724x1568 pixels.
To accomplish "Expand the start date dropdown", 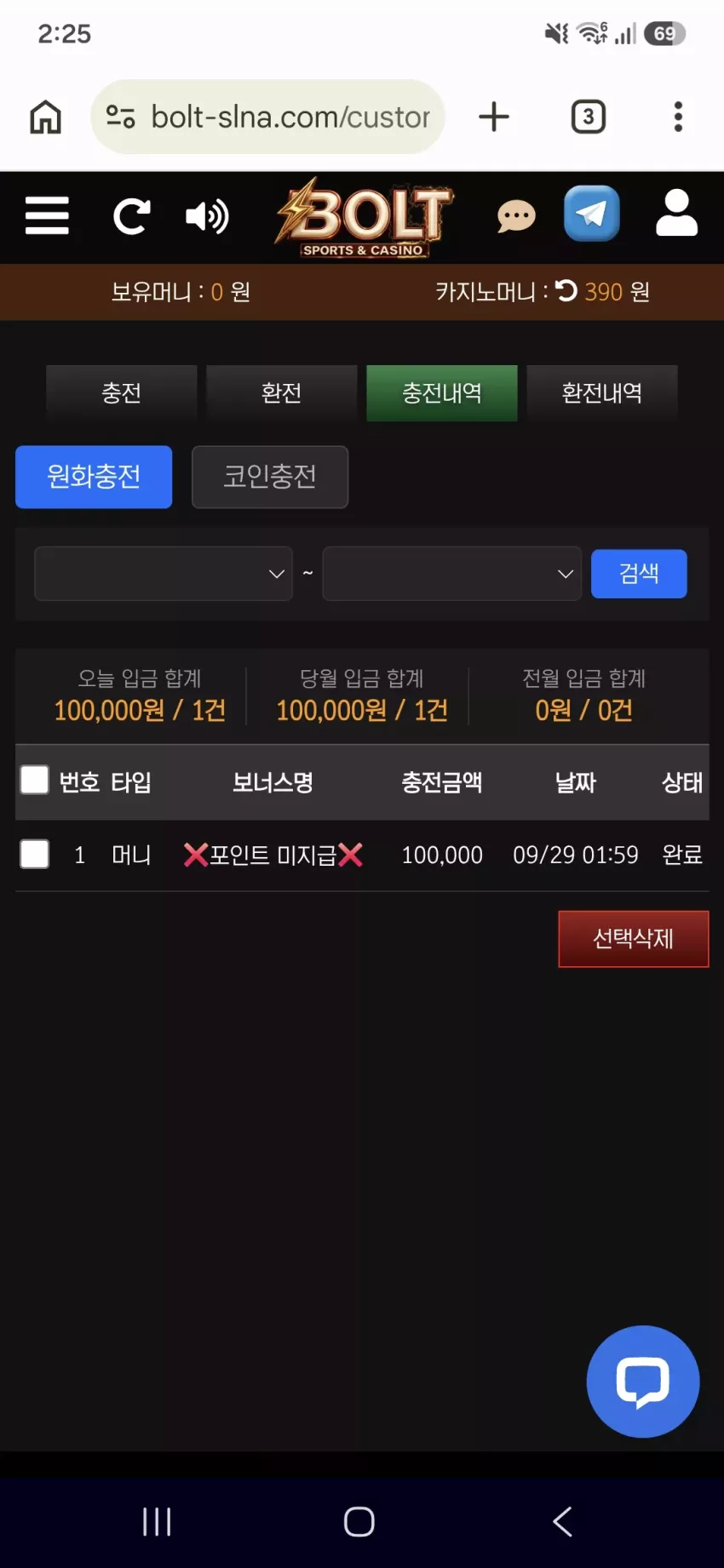I will tap(164, 574).
